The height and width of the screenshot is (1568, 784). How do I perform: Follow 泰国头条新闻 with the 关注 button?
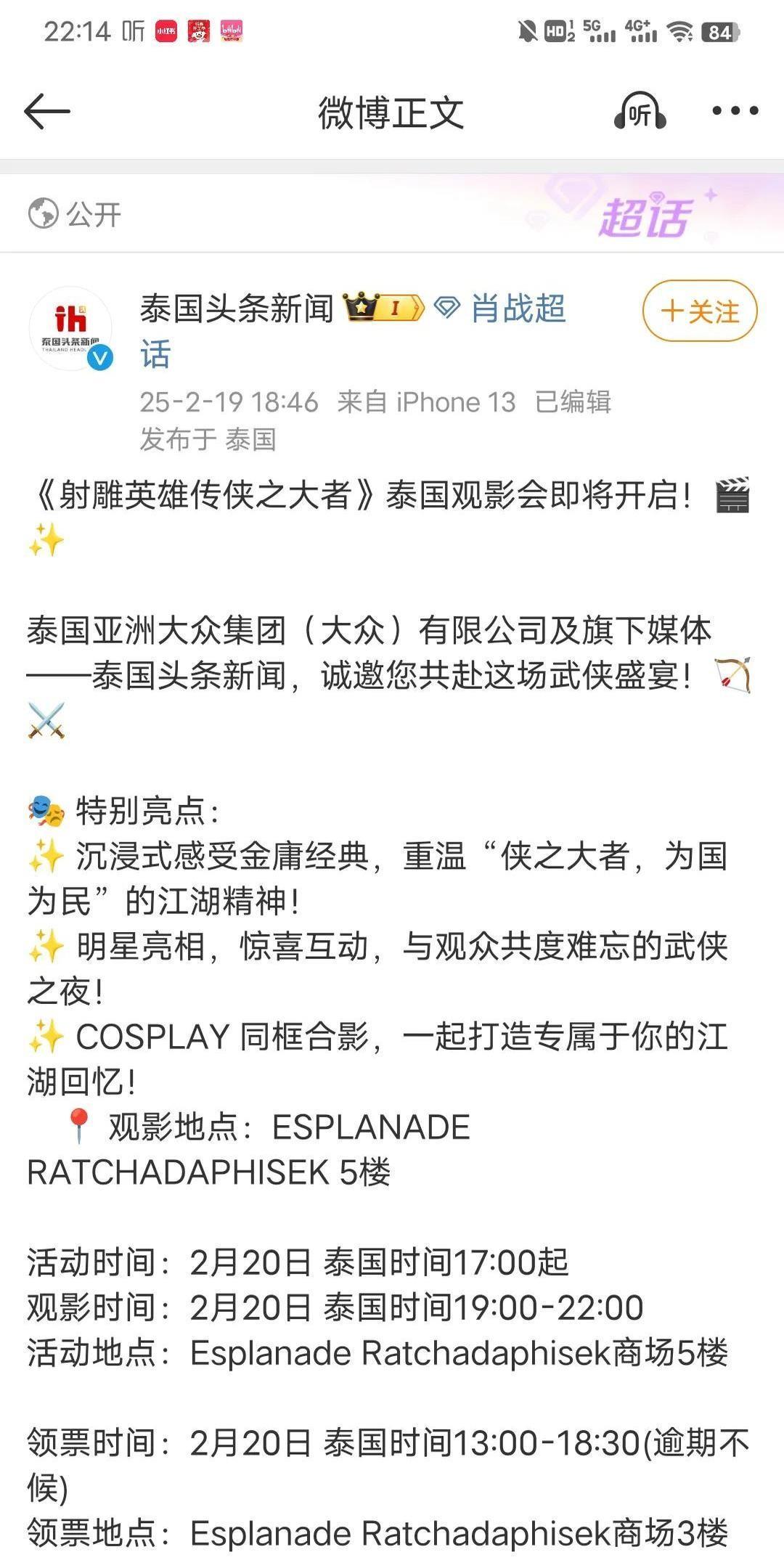click(x=700, y=311)
